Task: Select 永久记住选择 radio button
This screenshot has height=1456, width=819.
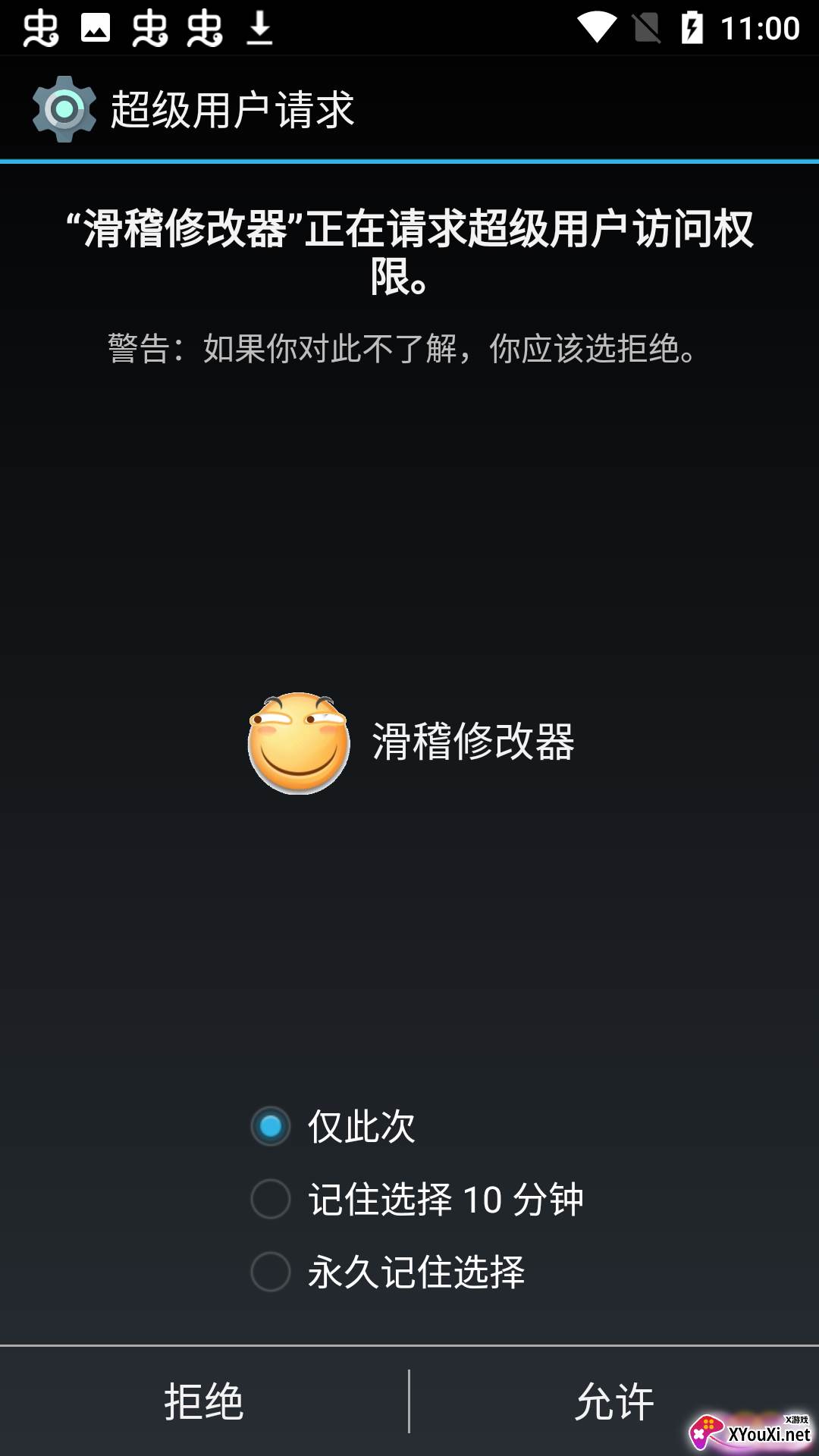Action: (x=388, y=1272)
